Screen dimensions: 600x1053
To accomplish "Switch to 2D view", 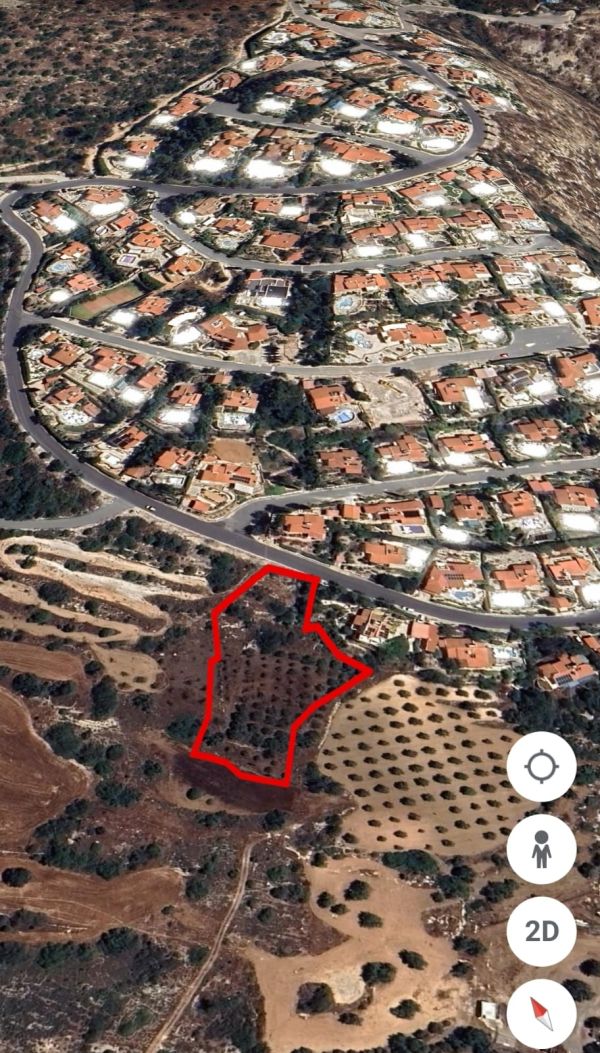I will 541,931.
